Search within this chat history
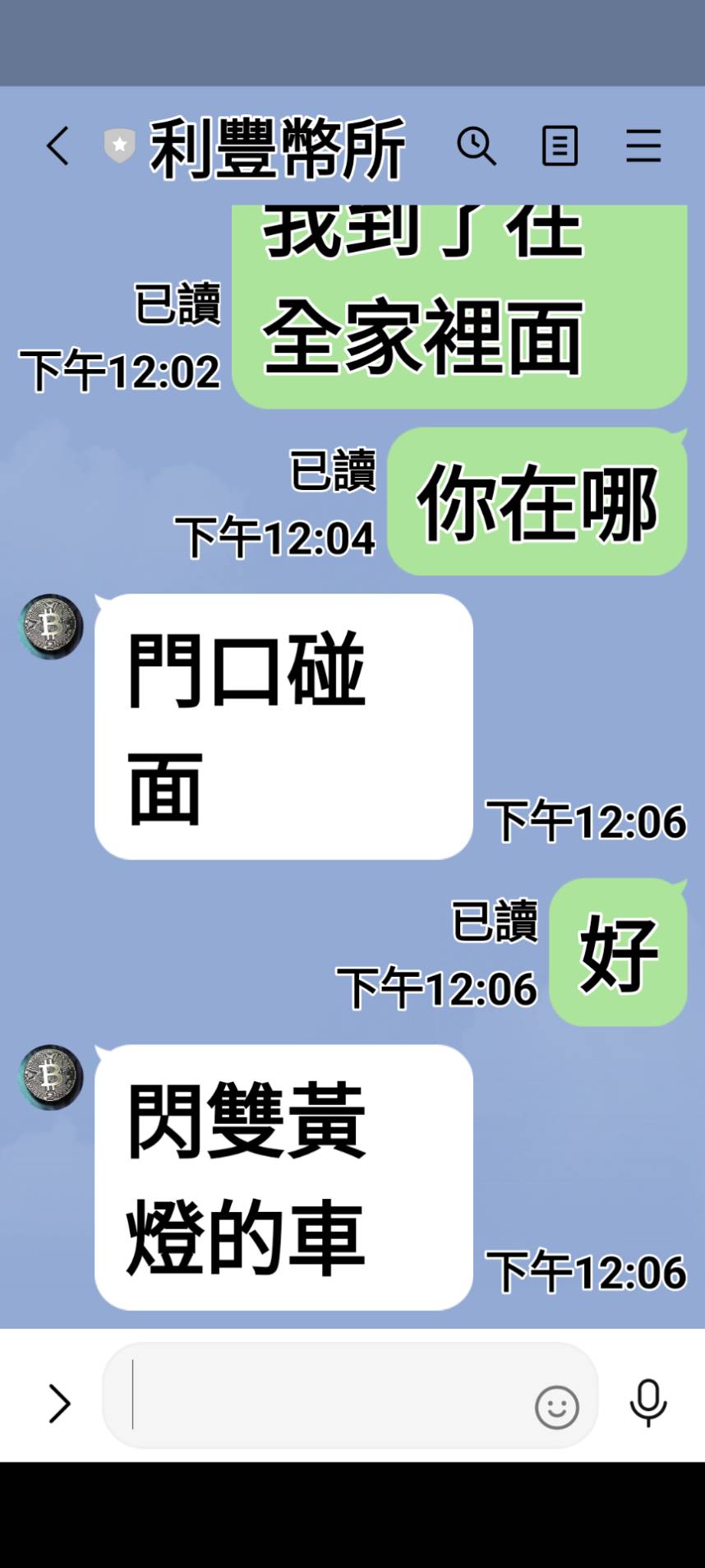This screenshot has height=1568, width=705. point(477,146)
